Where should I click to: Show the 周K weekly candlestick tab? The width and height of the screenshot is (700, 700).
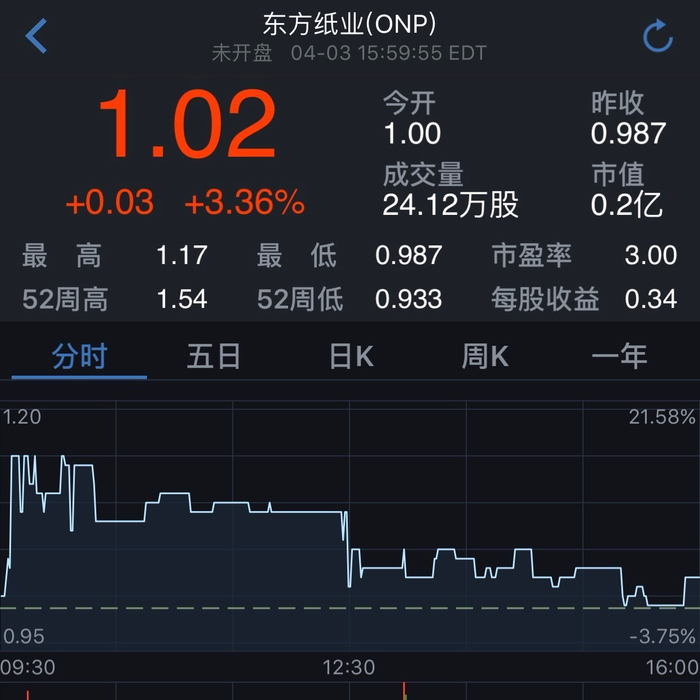[485, 356]
